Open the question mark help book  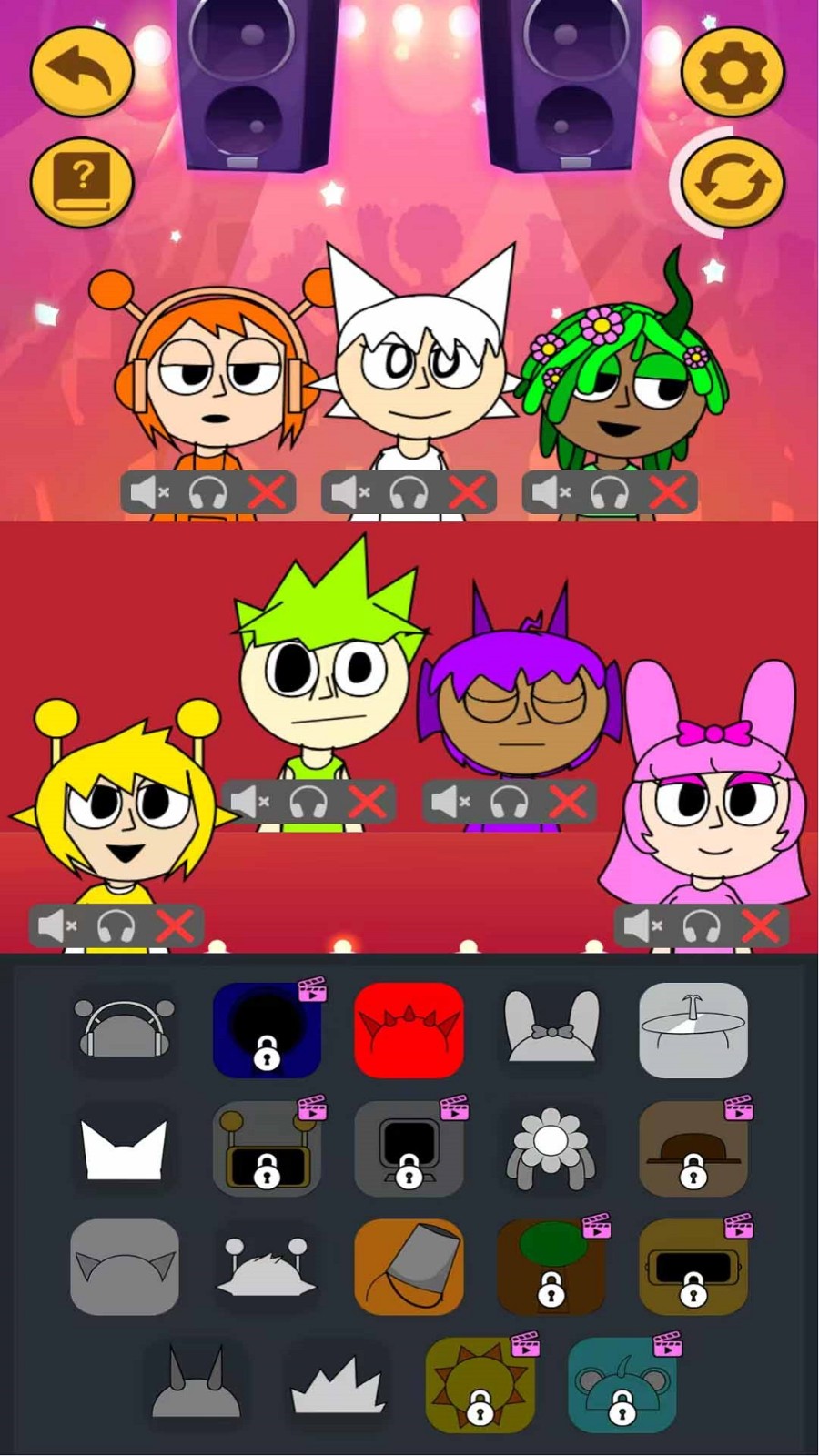coord(82,182)
